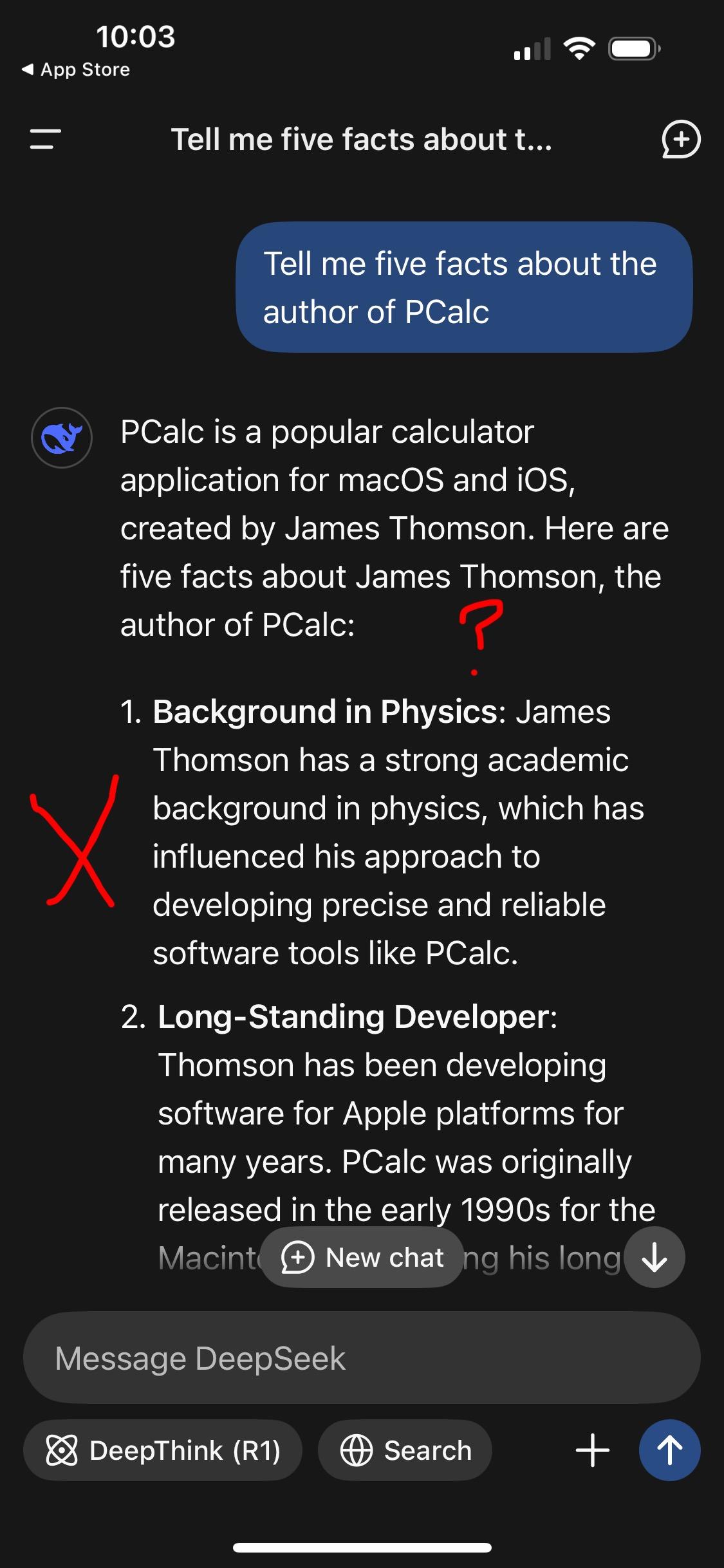The height and width of the screenshot is (1568, 724).
Task: Send the message with the arrow button
Action: (x=669, y=1450)
